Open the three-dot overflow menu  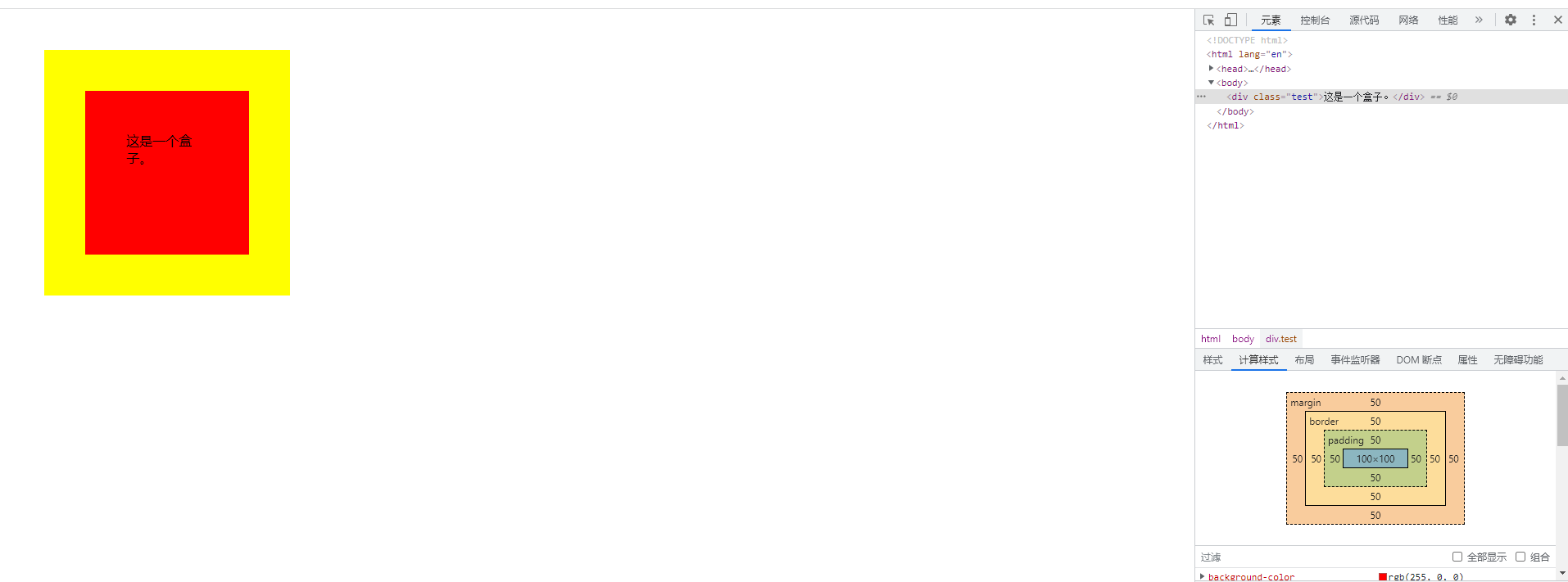tap(1534, 20)
